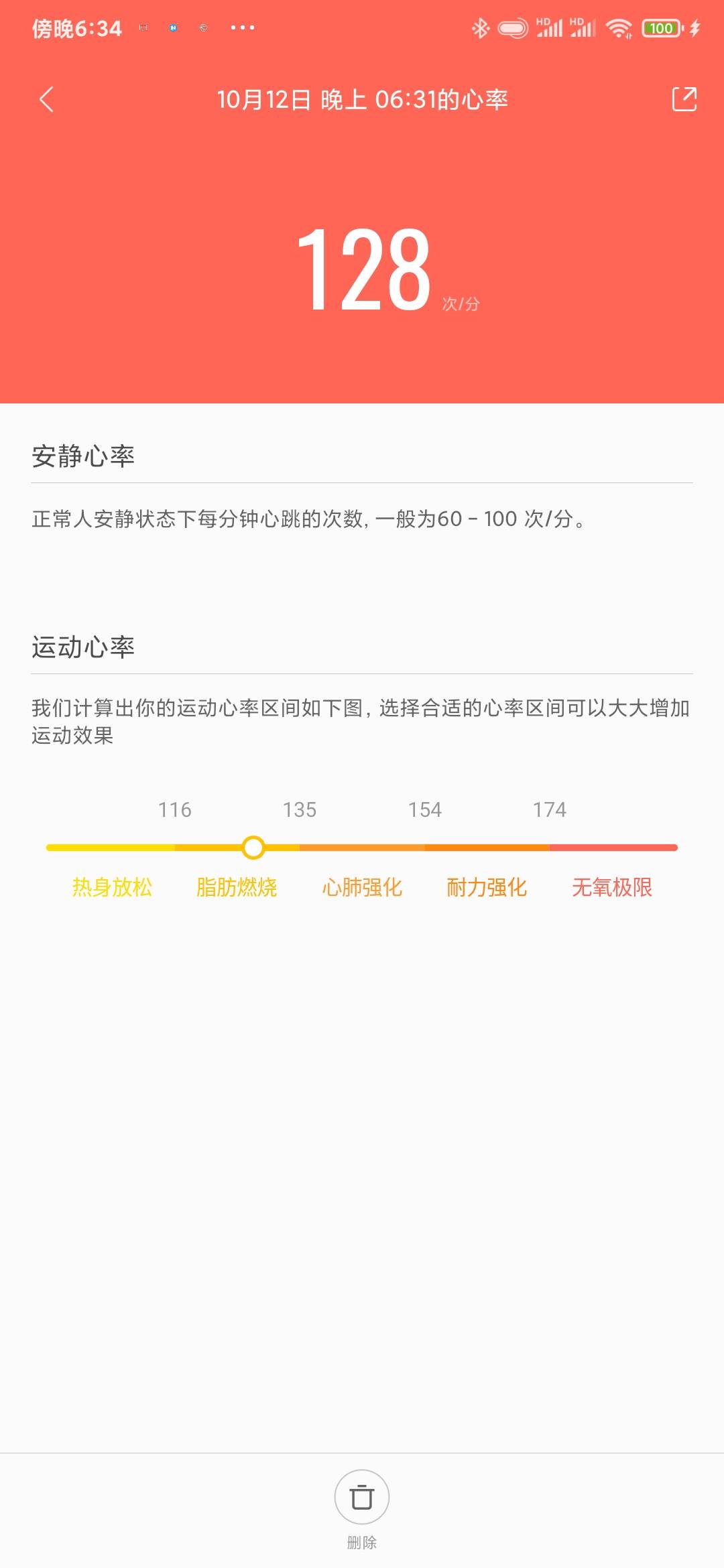
Task: Tap the Bluetooth icon in status bar
Action: (480, 27)
